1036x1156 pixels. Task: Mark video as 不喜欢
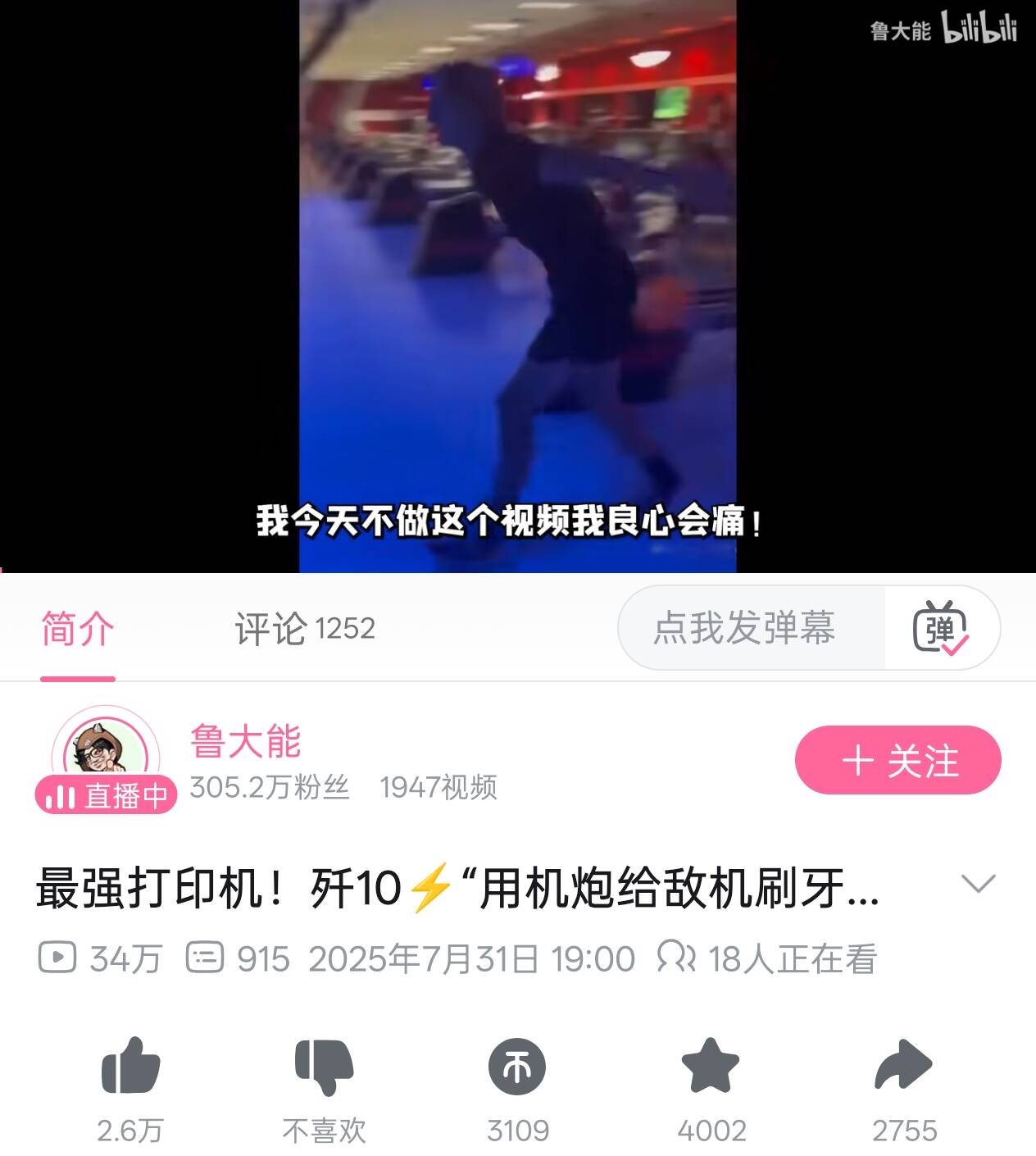click(x=324, y=1067)
